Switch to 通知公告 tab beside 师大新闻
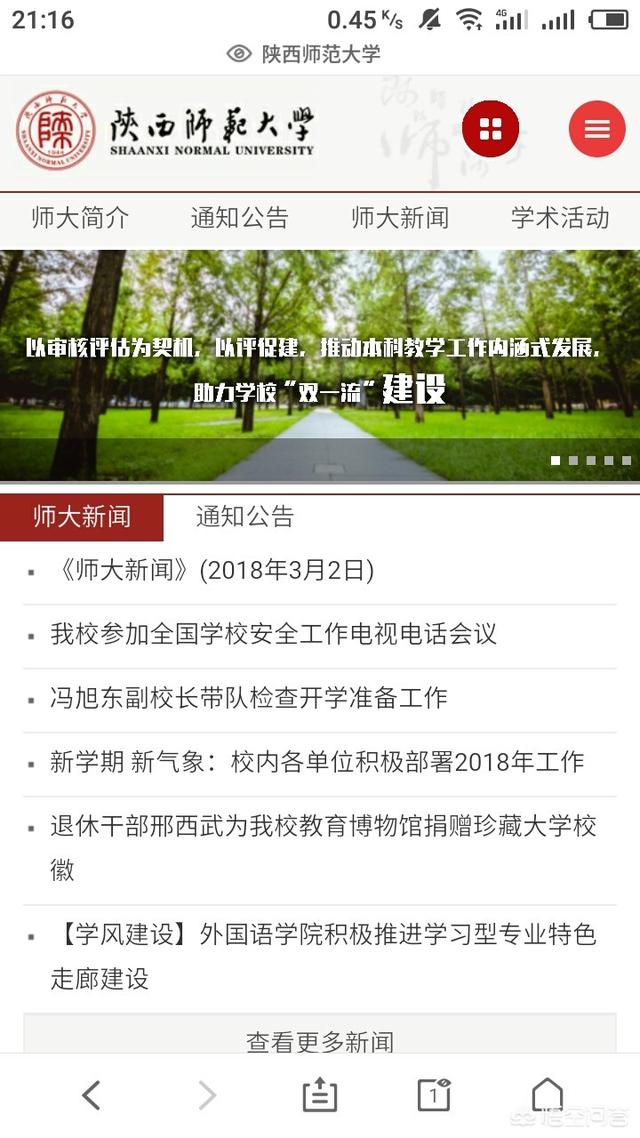The height and width of the screenshot is (1138, 640). 245,517
